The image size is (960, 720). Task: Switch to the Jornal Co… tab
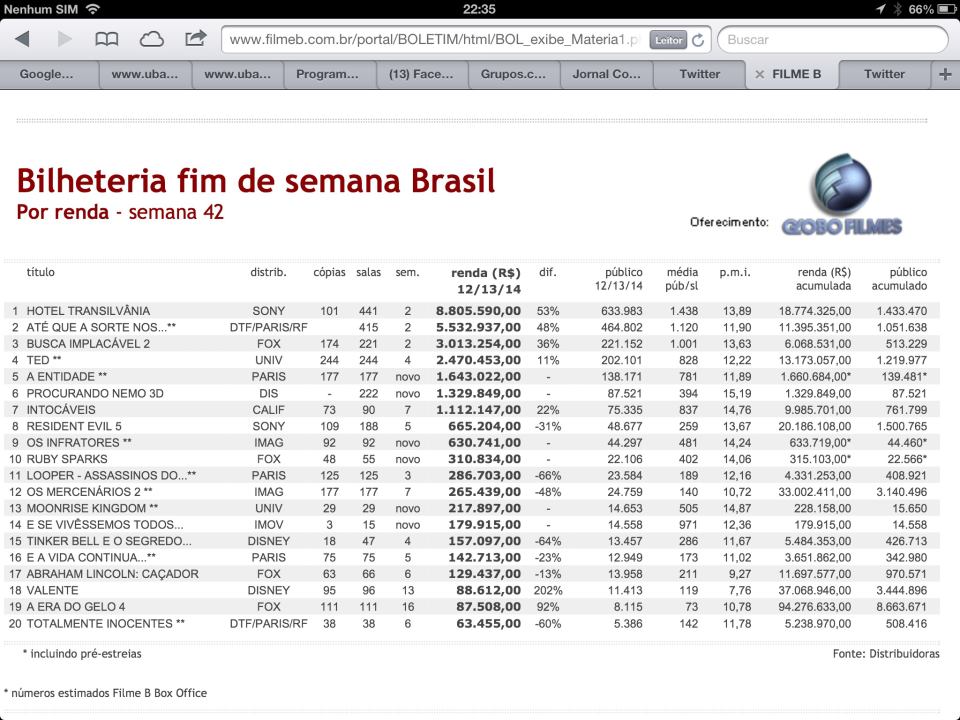[x=607, y=74]
